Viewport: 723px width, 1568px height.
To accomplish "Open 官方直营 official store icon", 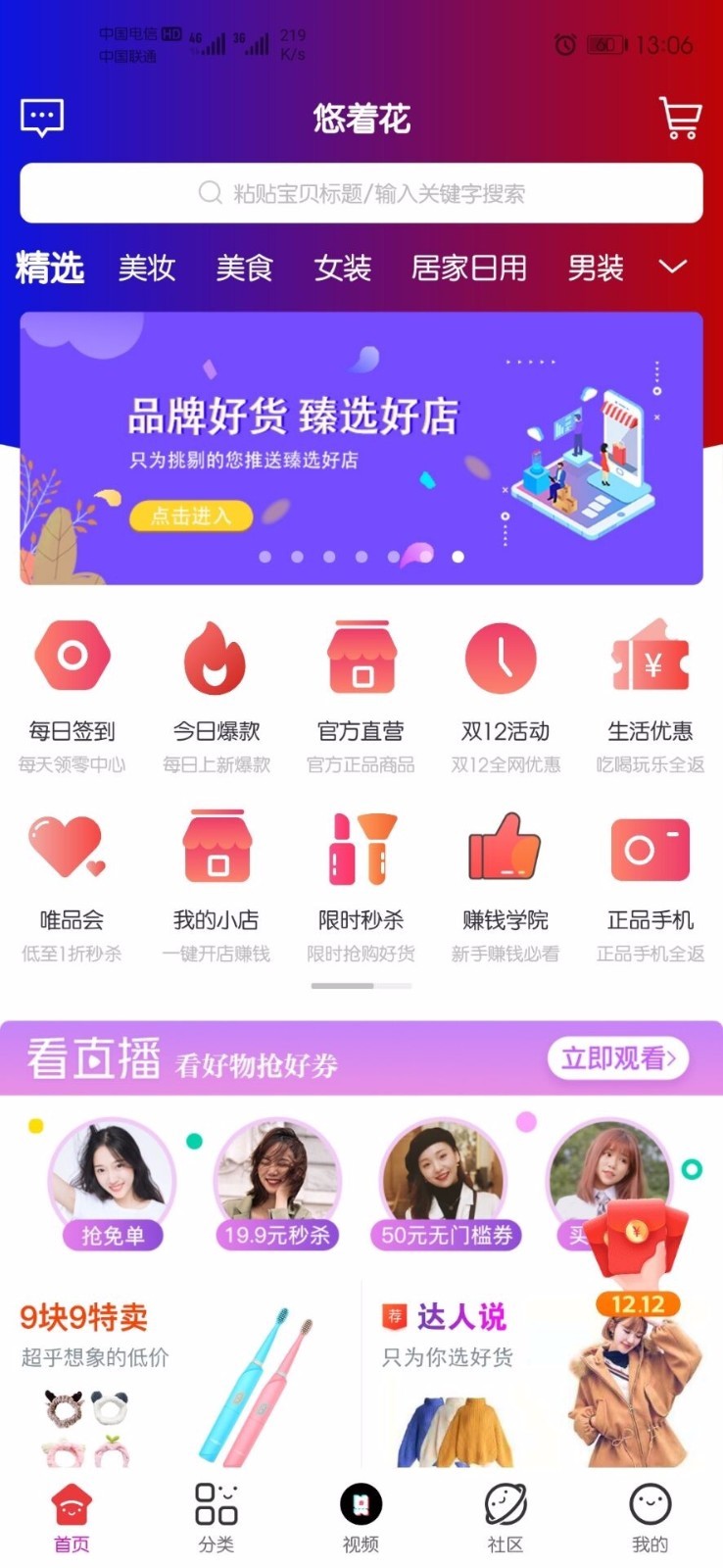I will [361, 657].
